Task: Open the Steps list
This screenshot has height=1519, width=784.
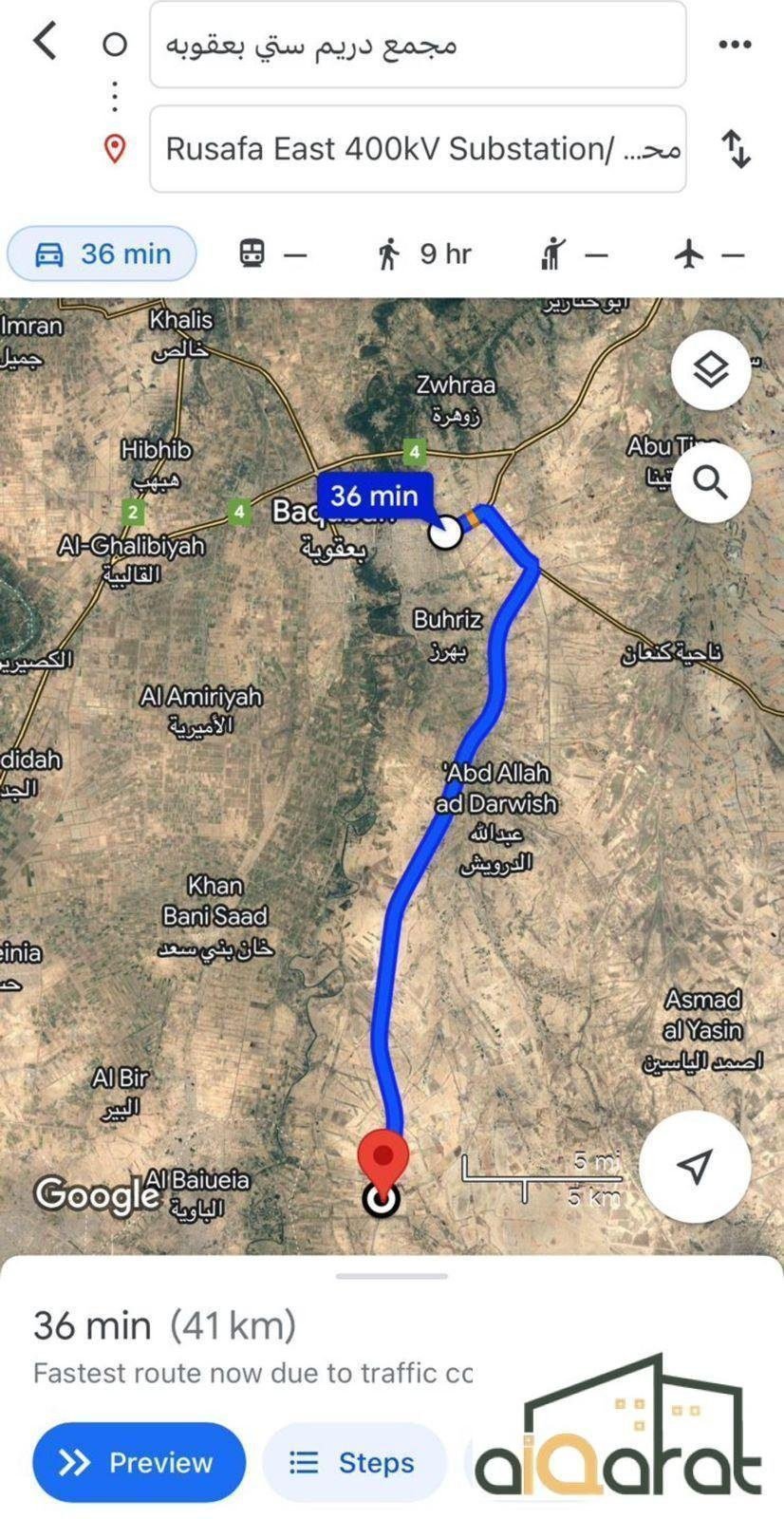Action: tap(354, 1462)
